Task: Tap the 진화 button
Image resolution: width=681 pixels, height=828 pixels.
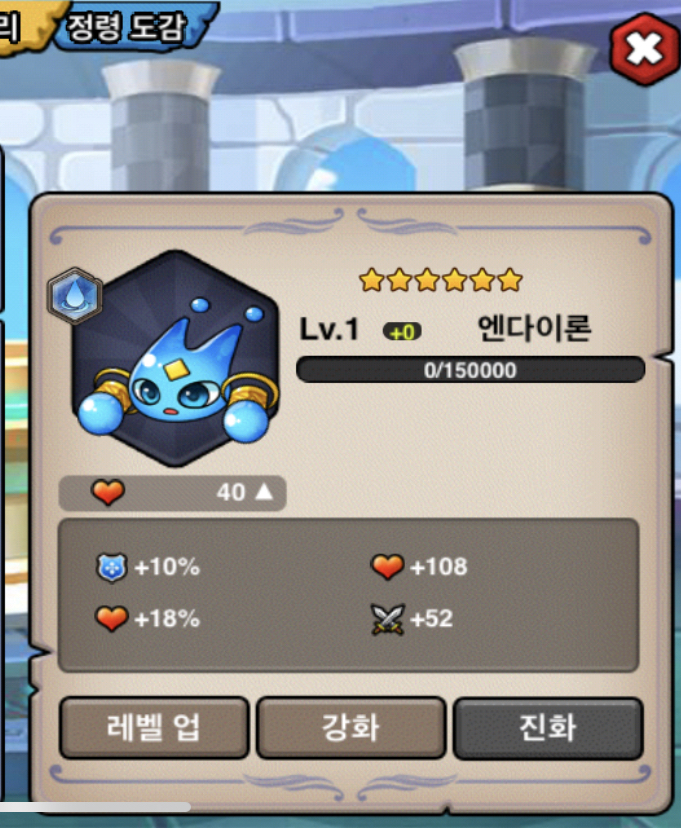Action: 547,728
